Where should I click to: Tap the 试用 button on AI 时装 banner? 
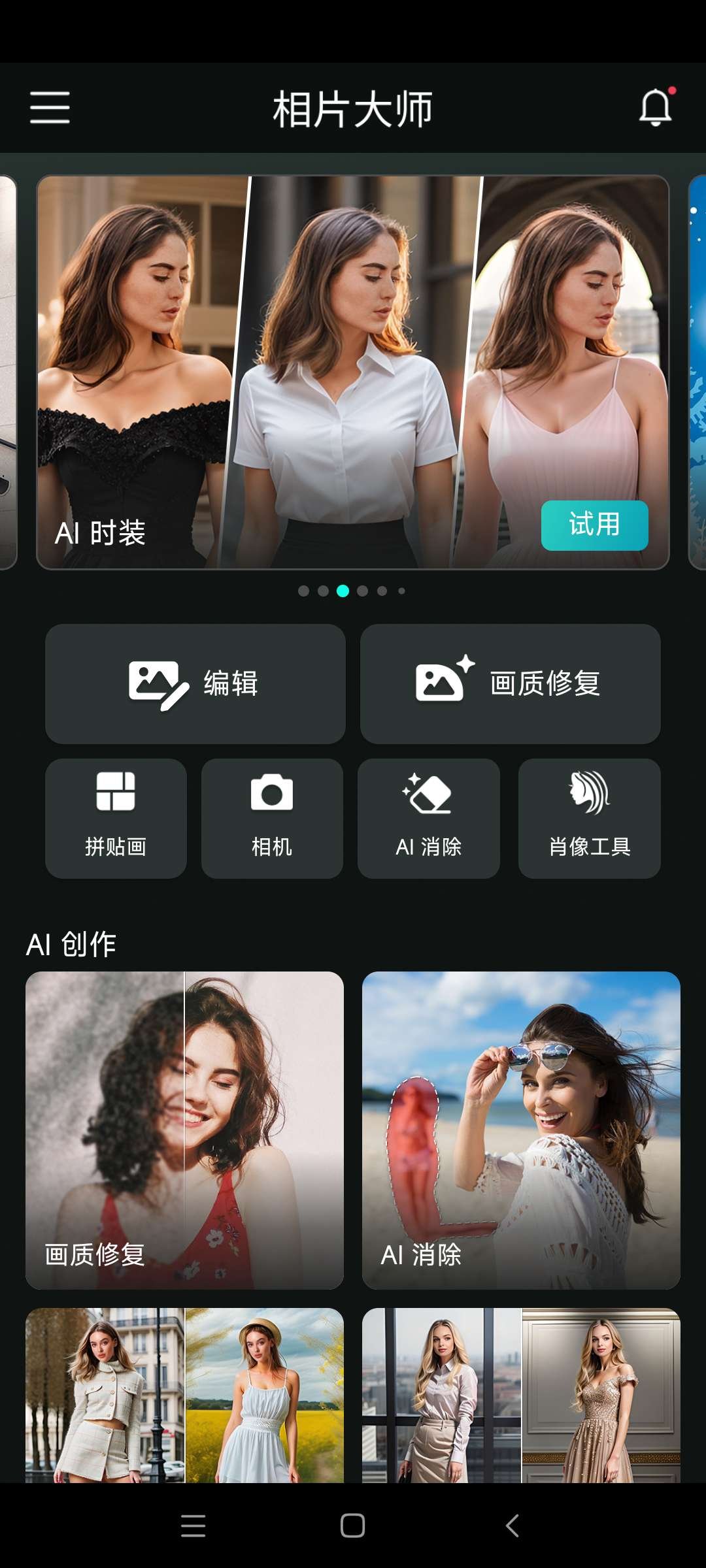594,525
